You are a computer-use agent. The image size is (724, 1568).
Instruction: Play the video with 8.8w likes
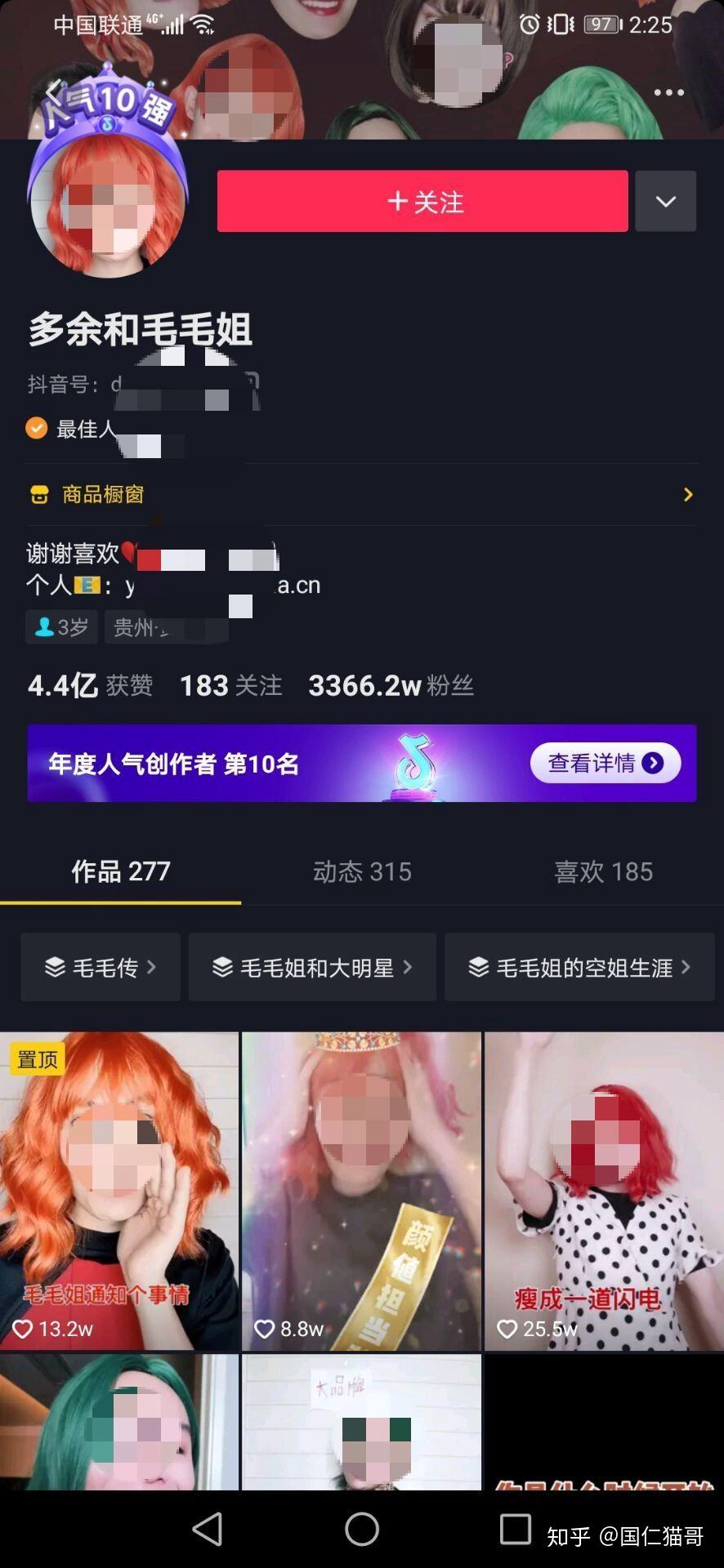coord(361,1191)
